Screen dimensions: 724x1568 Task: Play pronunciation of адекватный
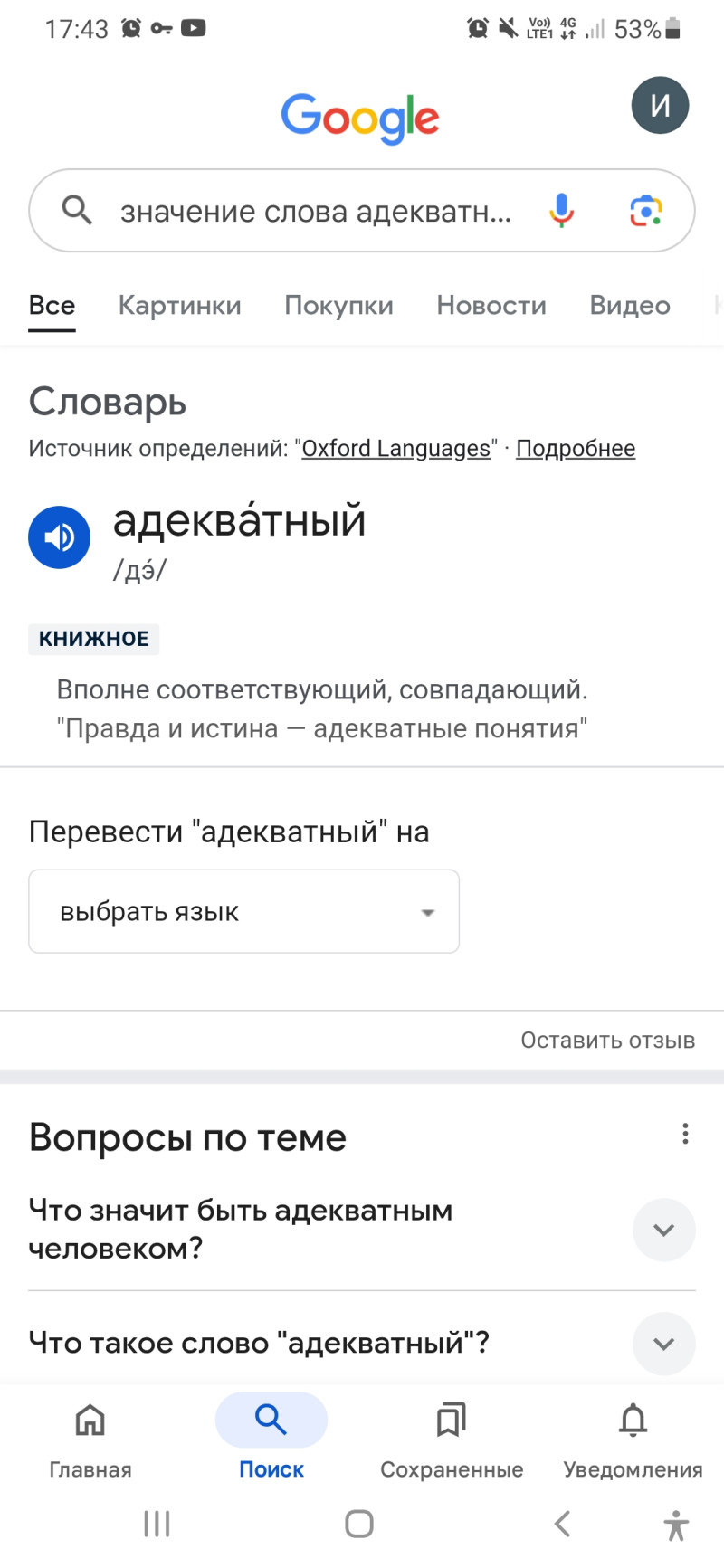click(60, 537)
